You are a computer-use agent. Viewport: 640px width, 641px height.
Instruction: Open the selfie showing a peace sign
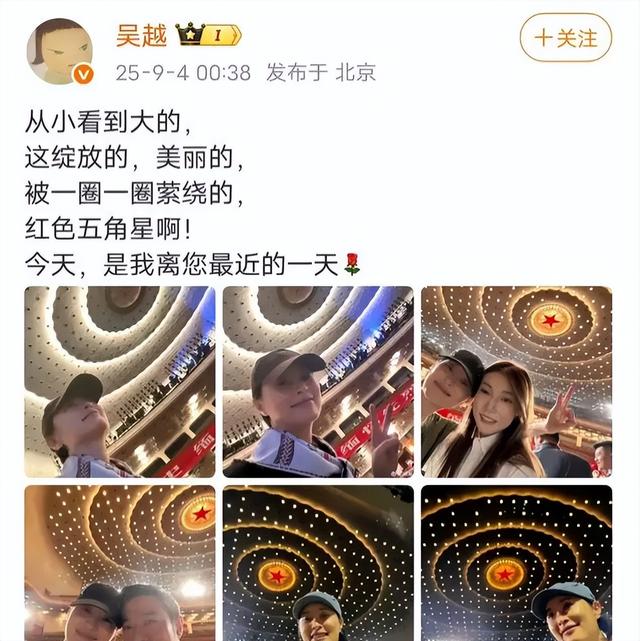click(317, 381)
